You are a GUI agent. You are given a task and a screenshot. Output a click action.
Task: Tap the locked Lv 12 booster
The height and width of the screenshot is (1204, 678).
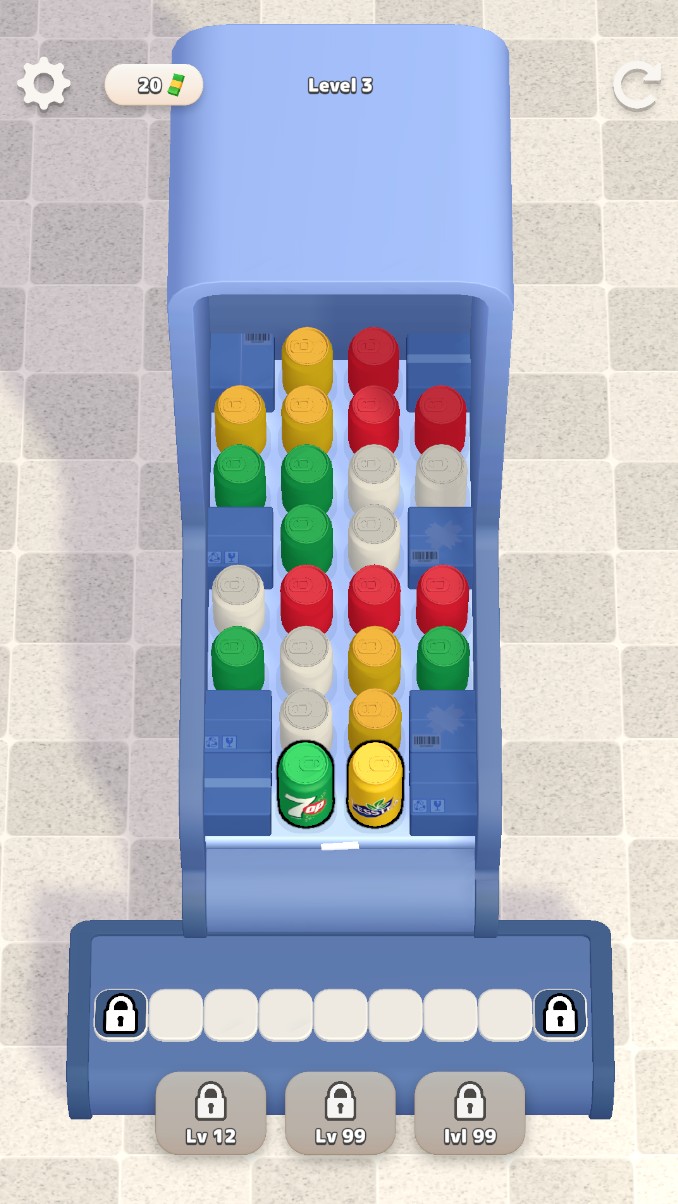[210, 1112]
